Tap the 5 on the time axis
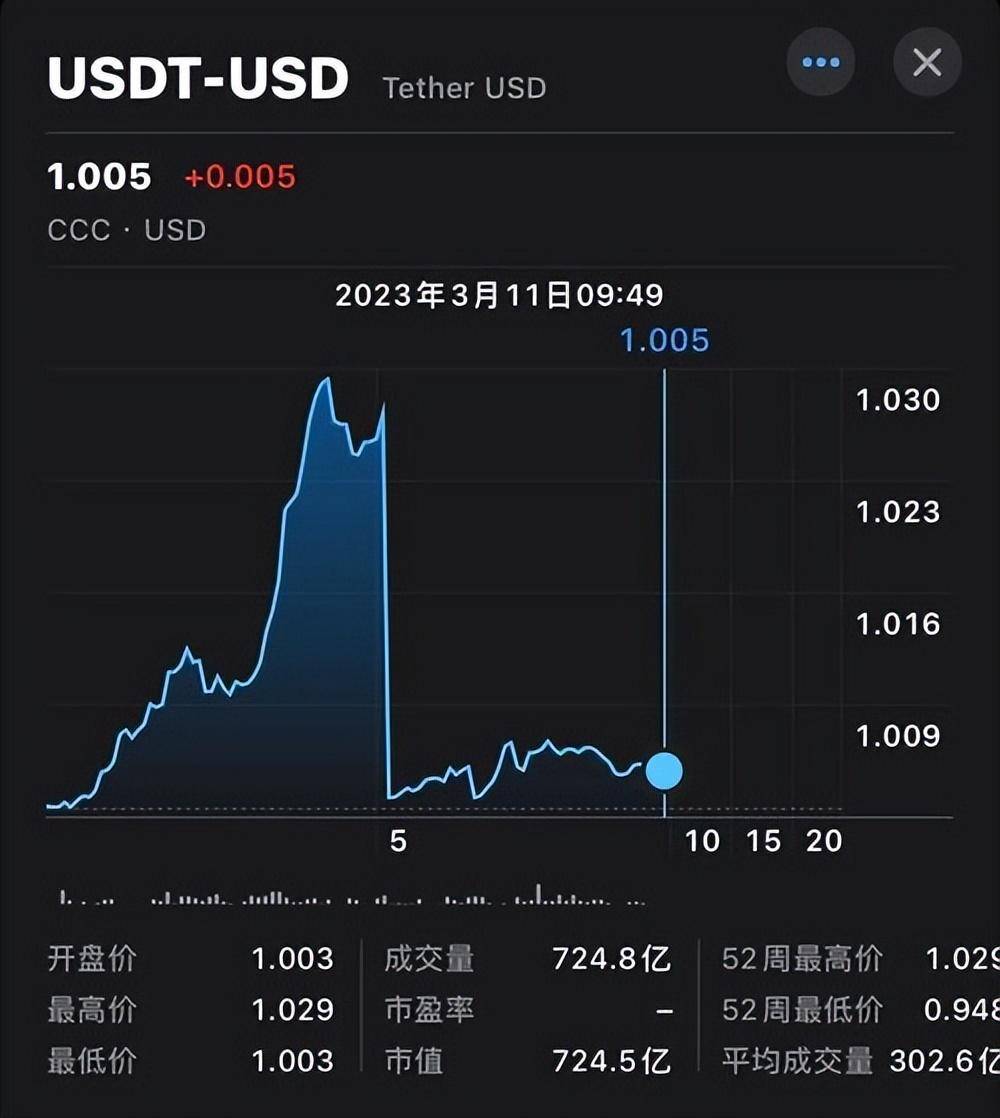 (x=399, y=841)
